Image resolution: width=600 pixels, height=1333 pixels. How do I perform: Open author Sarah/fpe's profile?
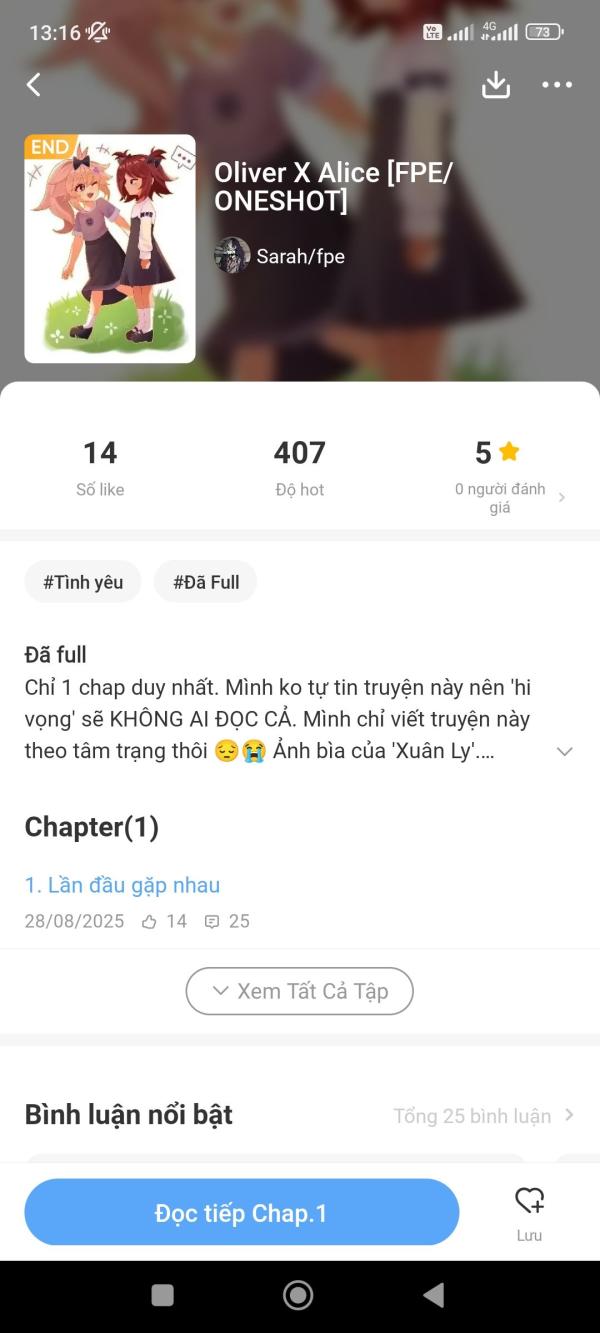coord(281,256)
